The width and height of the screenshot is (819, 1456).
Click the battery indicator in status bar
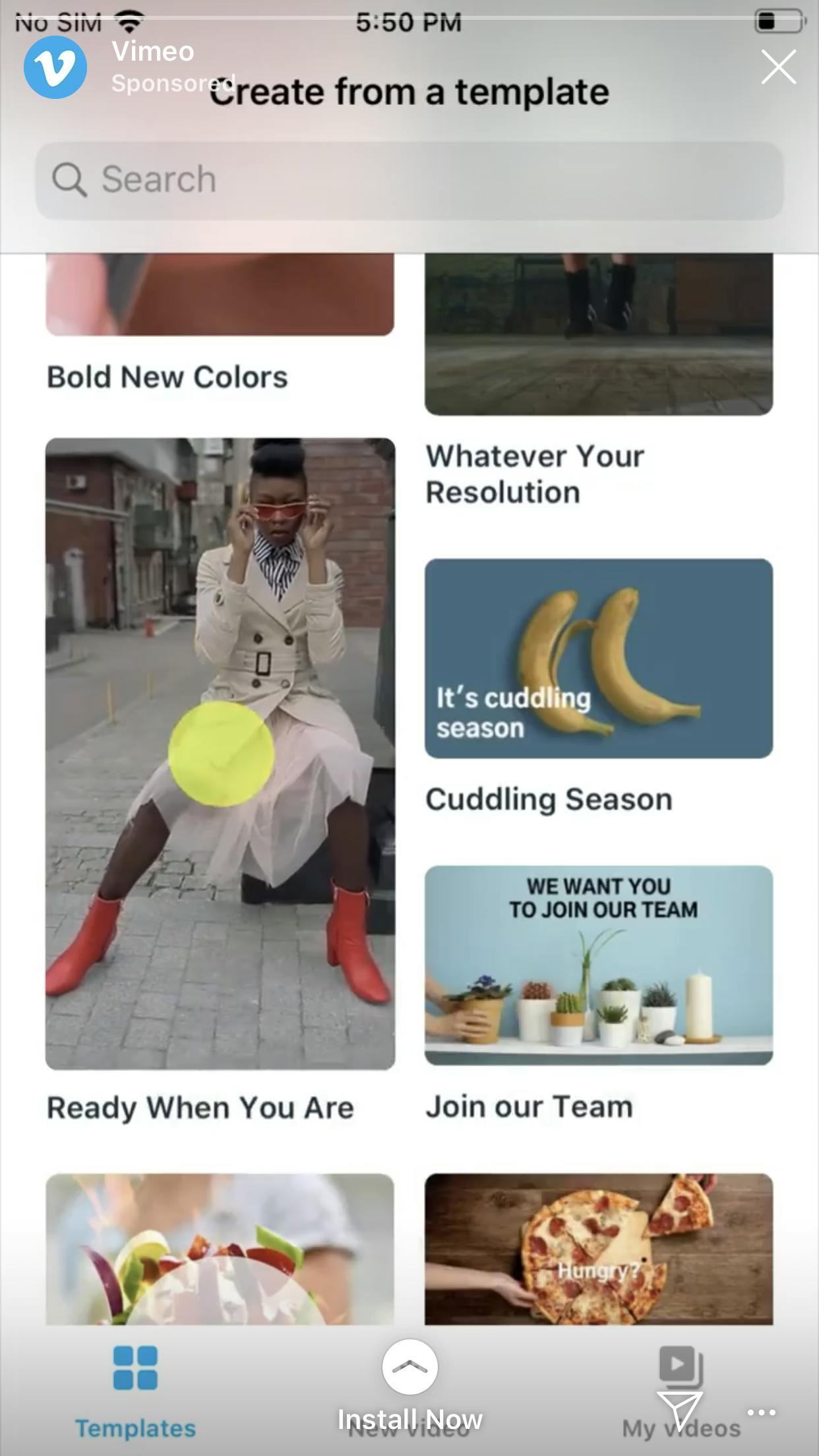778,20
